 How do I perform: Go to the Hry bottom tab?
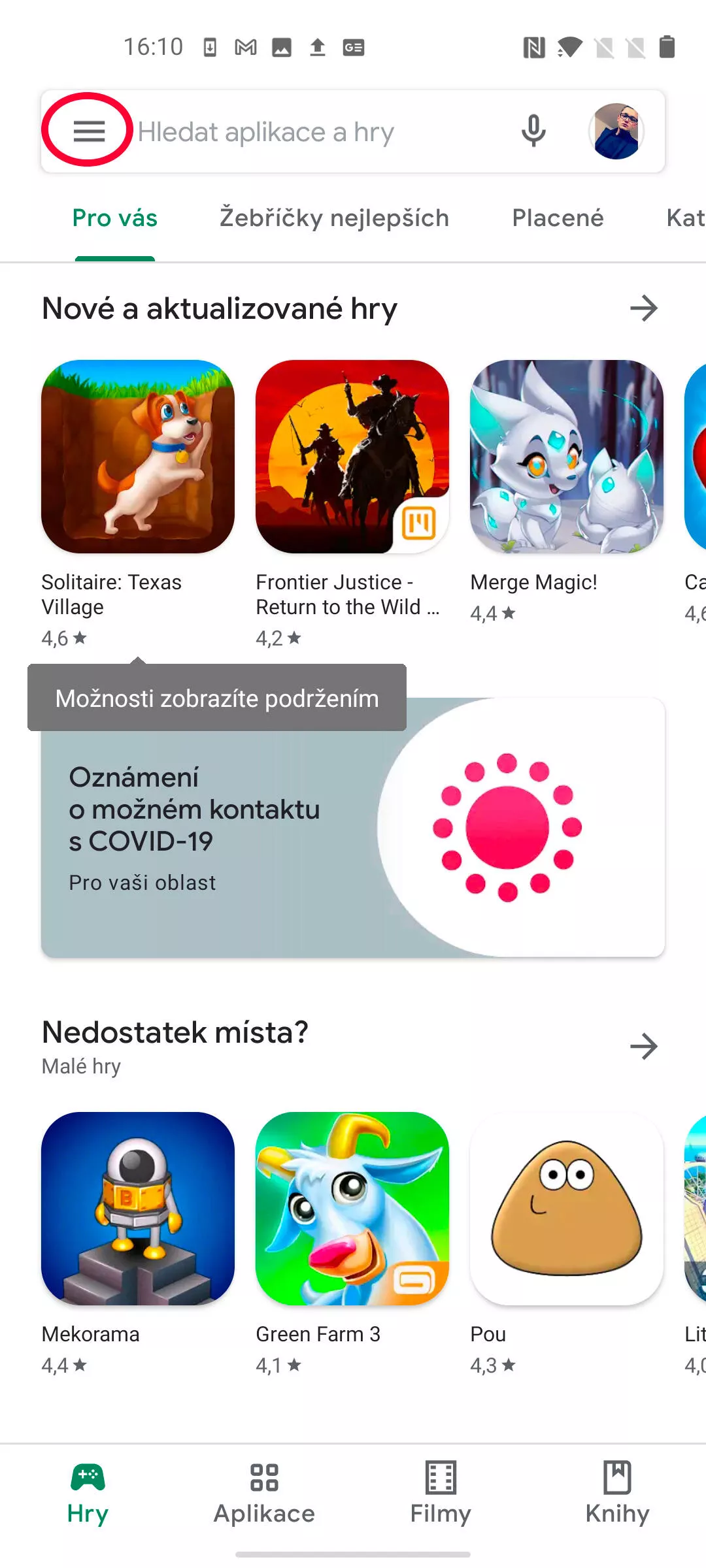tap(88, 1494)
